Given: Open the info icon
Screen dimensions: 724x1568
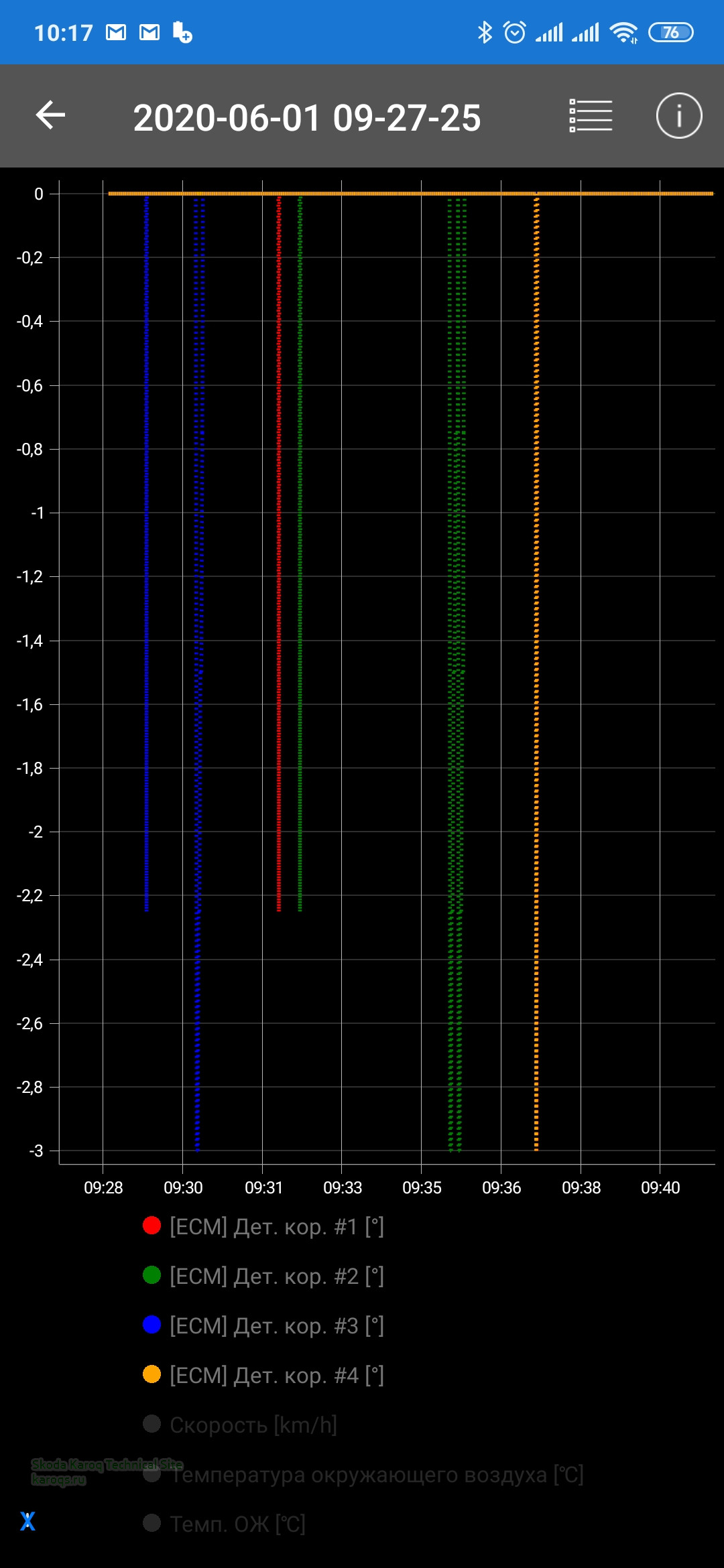Looking at the screenshot, I should click(x=678, y=115).
